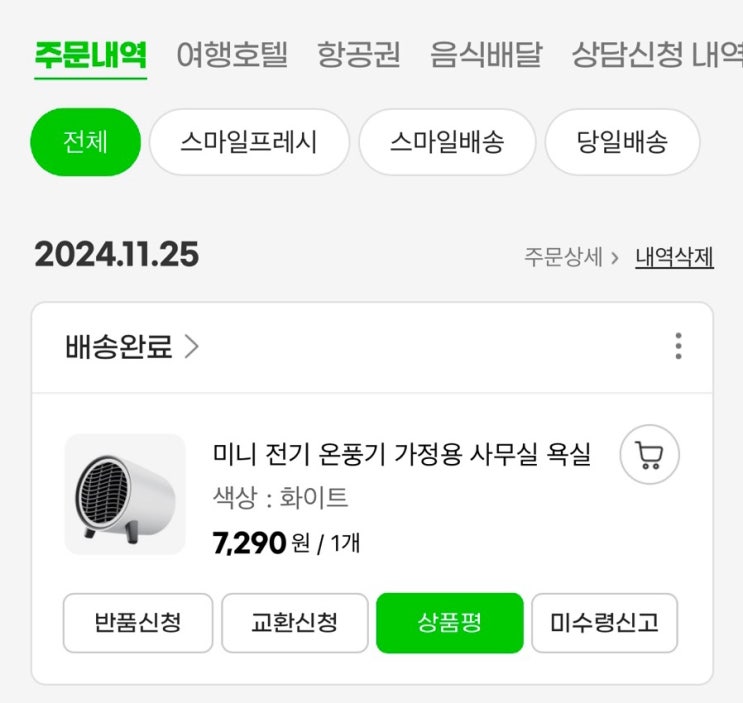Select the 주문내역 tab

point(90,54)
